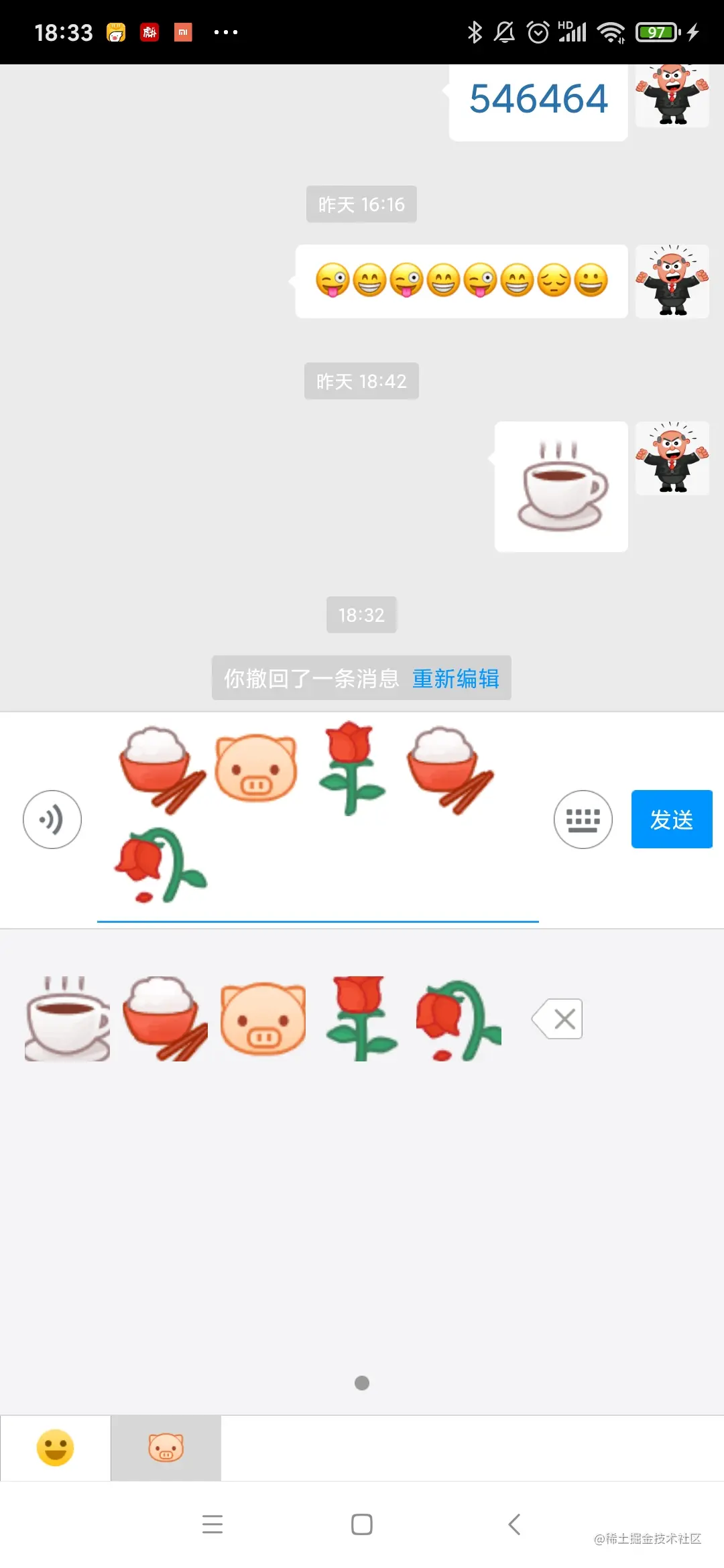Insert the coffee cup sticker
Image resolution: width=724 pixels, height=1568 pixels.
pos(67,1019)
